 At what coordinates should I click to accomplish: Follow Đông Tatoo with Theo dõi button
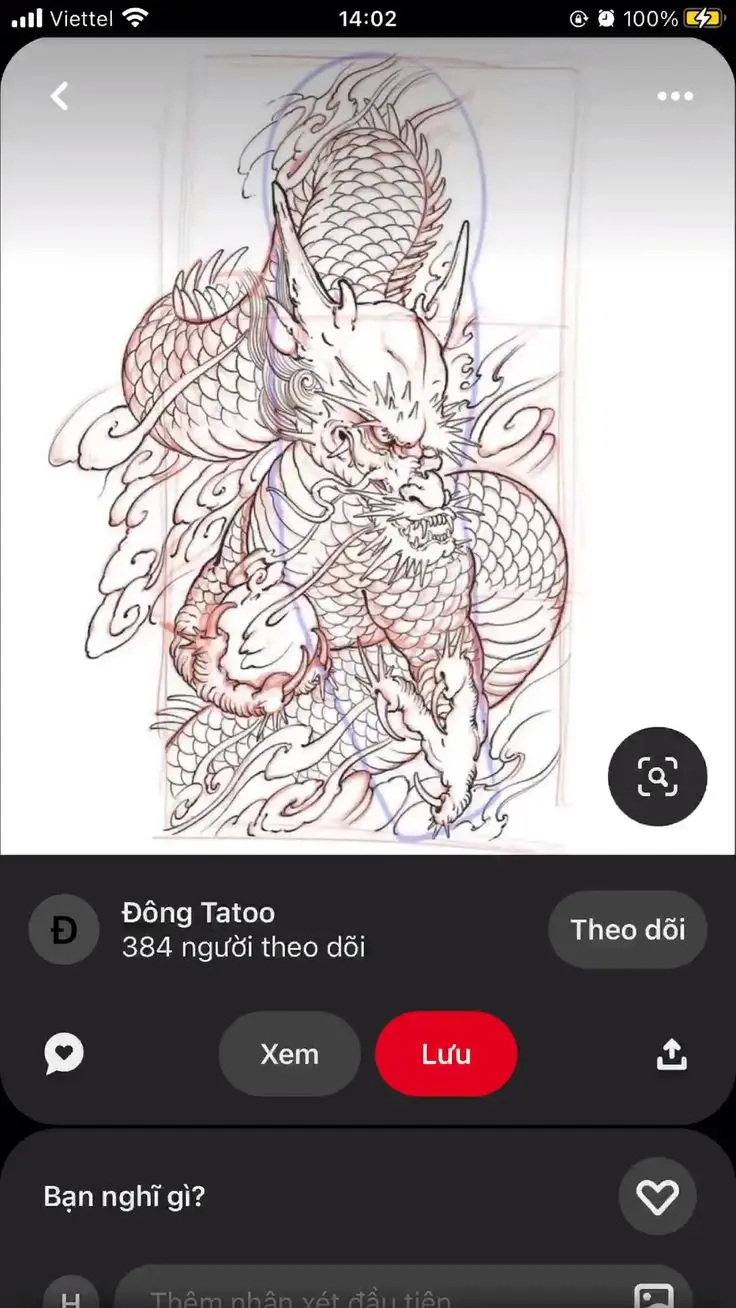point(627,929)
